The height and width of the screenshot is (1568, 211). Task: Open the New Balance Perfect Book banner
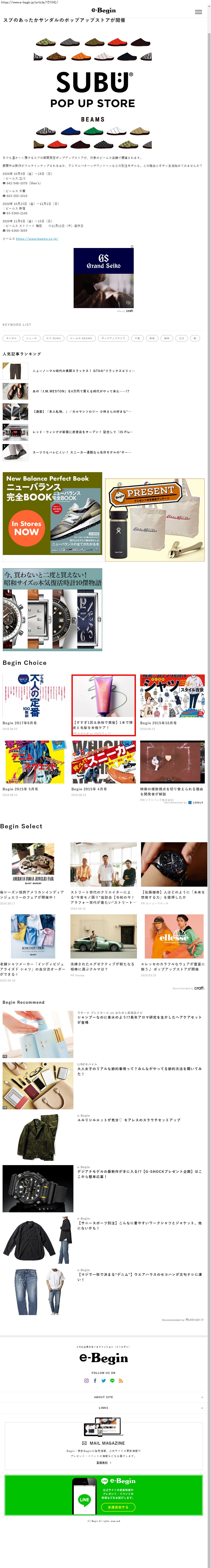coord(52,514)
